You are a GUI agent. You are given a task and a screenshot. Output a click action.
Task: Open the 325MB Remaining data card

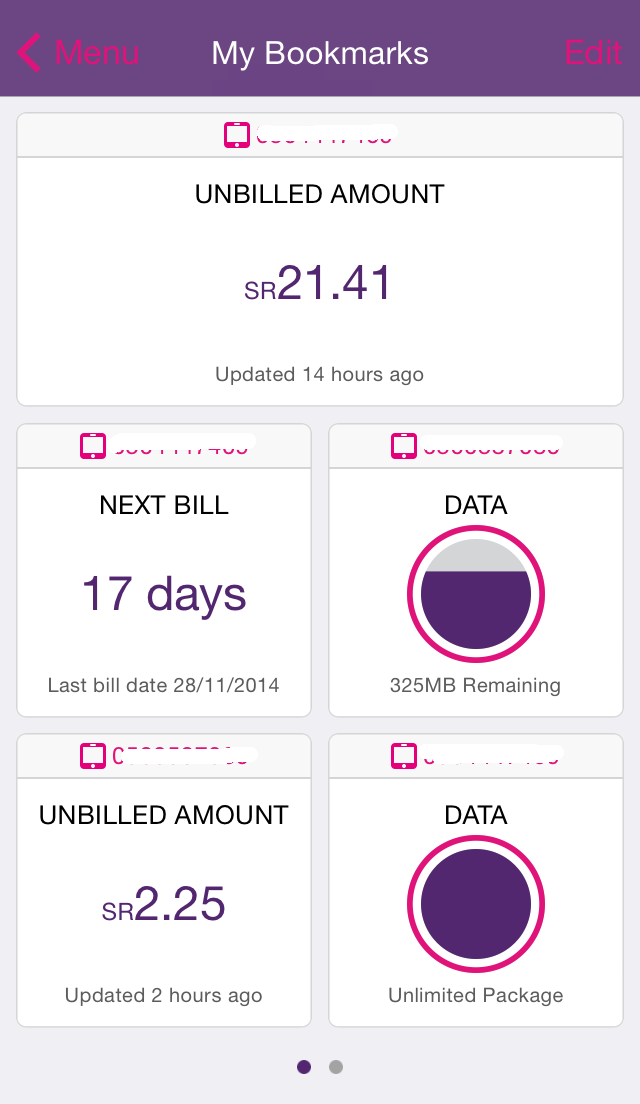pos(476,570)
